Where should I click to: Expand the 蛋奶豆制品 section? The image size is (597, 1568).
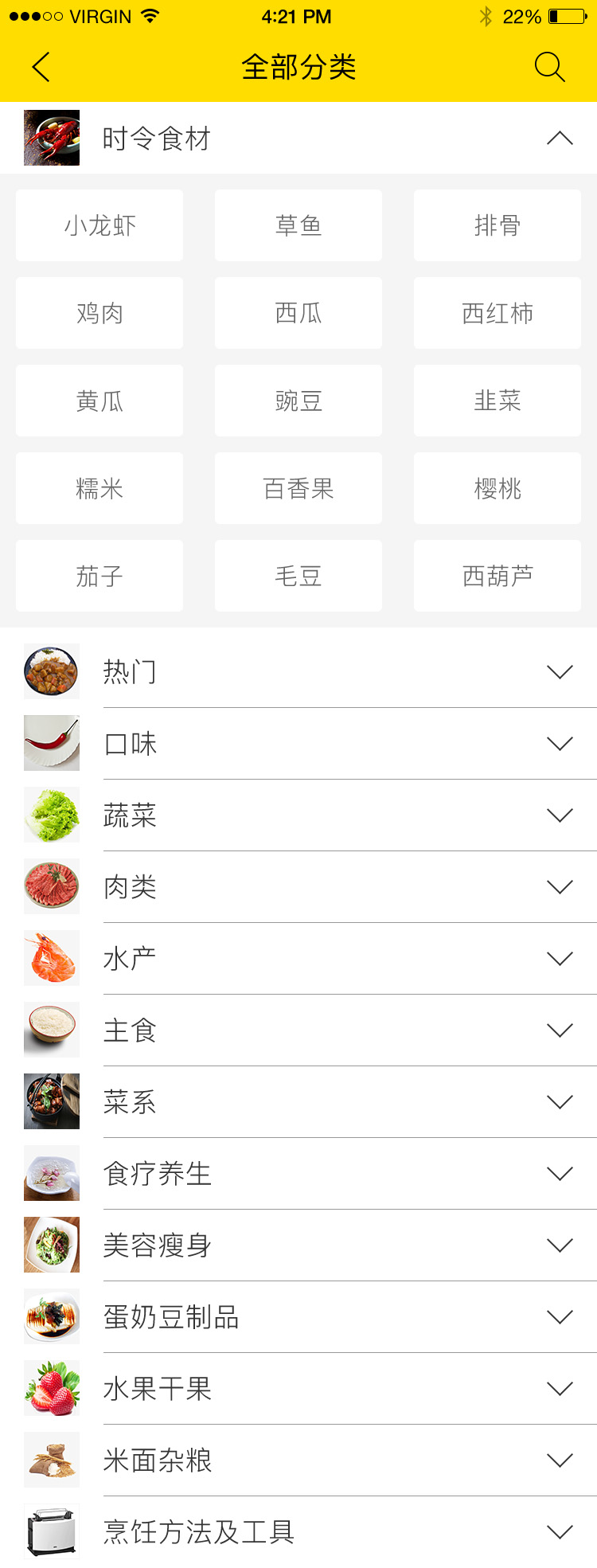click(x=560, y=1316)
